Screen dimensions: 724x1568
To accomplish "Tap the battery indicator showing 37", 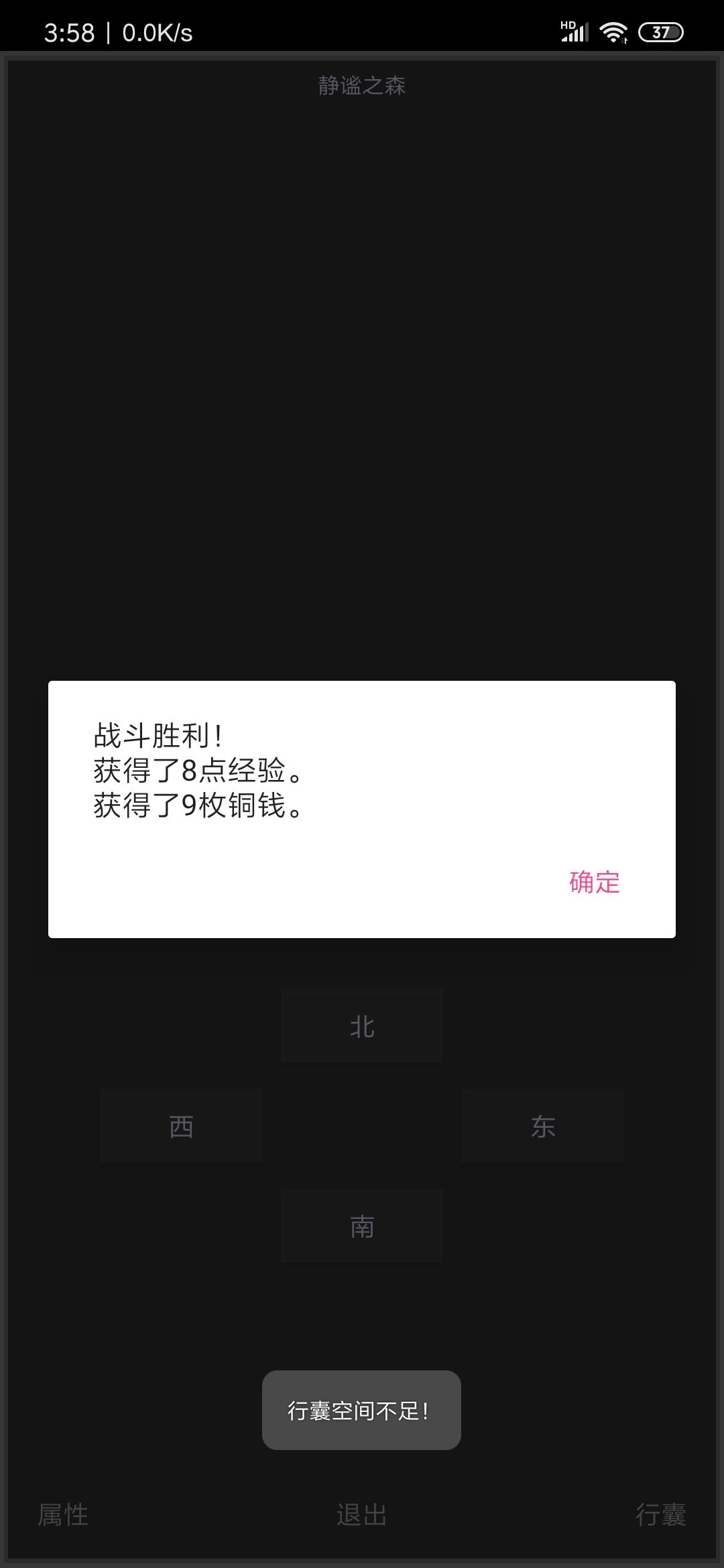I will (x=660, y=31).
